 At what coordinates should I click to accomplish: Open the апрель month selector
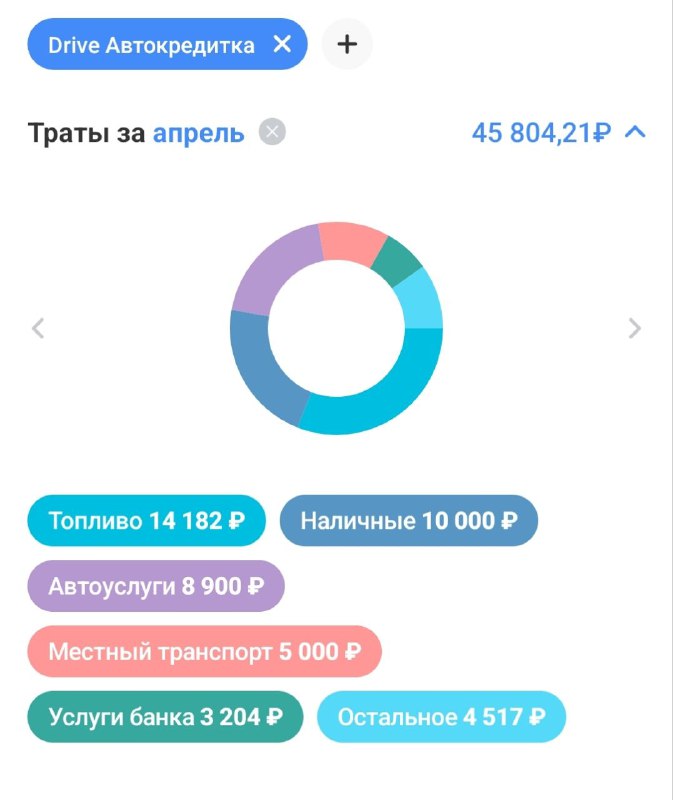(198, 132)
